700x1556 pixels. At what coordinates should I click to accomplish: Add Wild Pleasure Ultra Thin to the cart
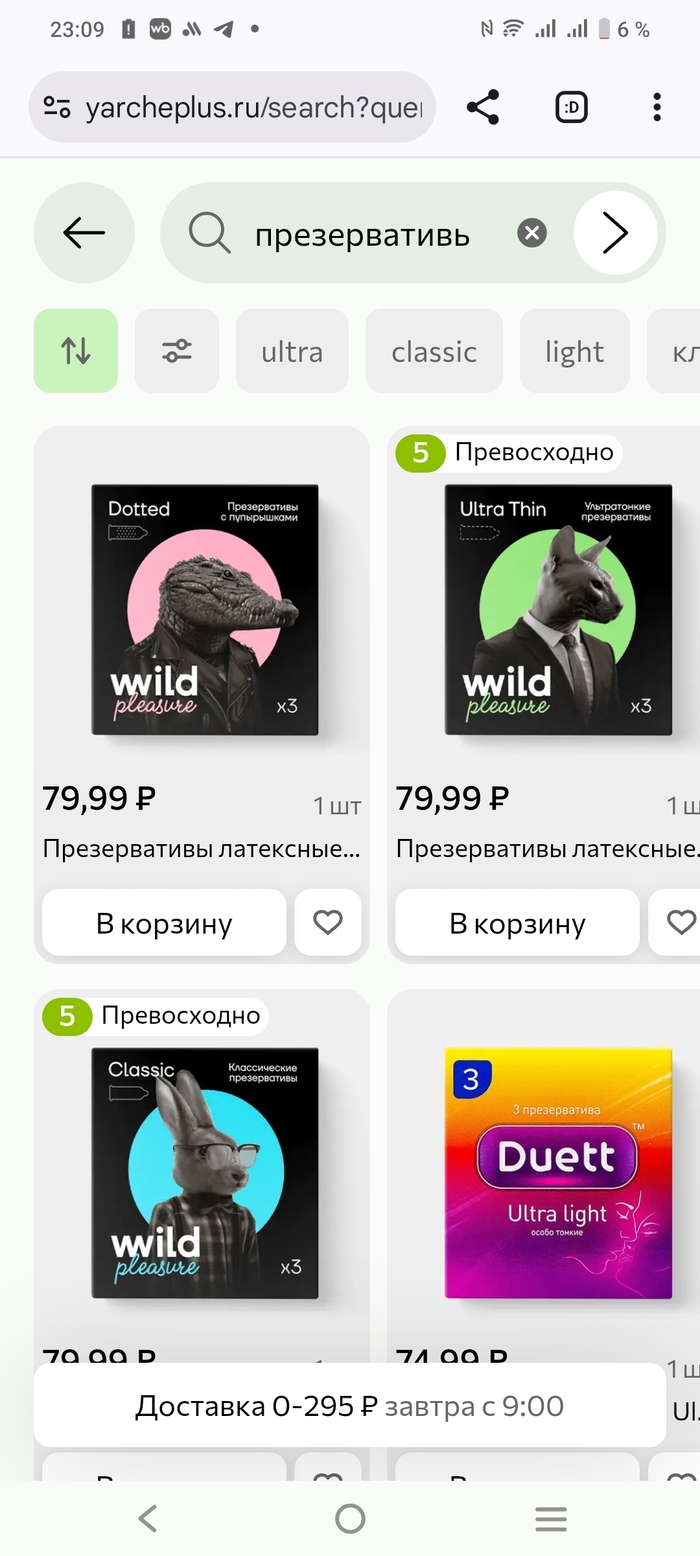point(517,923)
